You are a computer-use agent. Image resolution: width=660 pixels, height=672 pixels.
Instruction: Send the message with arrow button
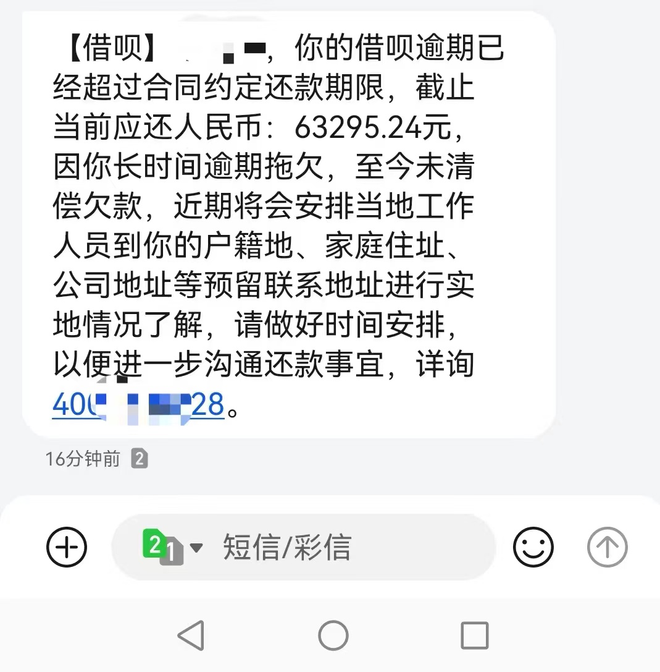pos(607,547)
